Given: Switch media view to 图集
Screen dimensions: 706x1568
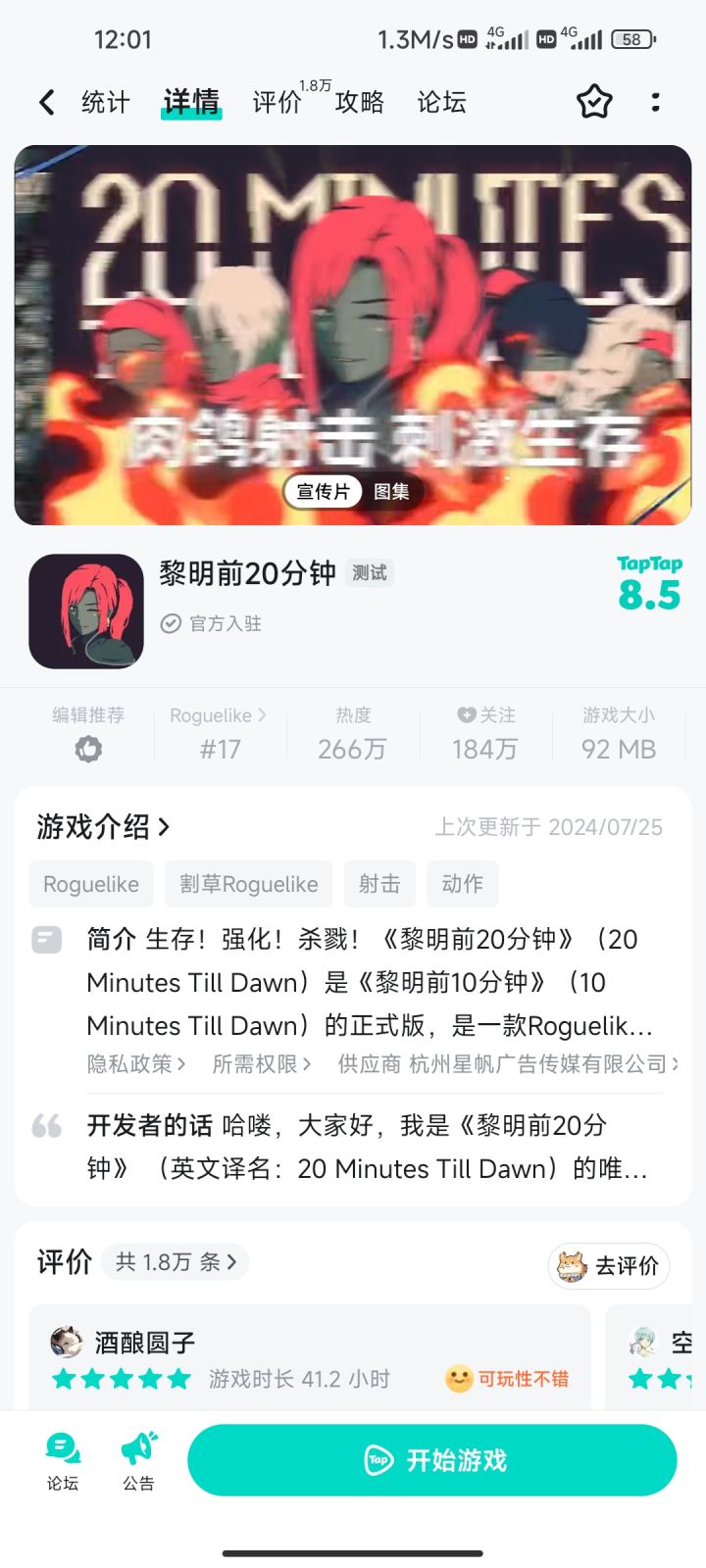Looking at the screenshot, I should tap(392, 492).
